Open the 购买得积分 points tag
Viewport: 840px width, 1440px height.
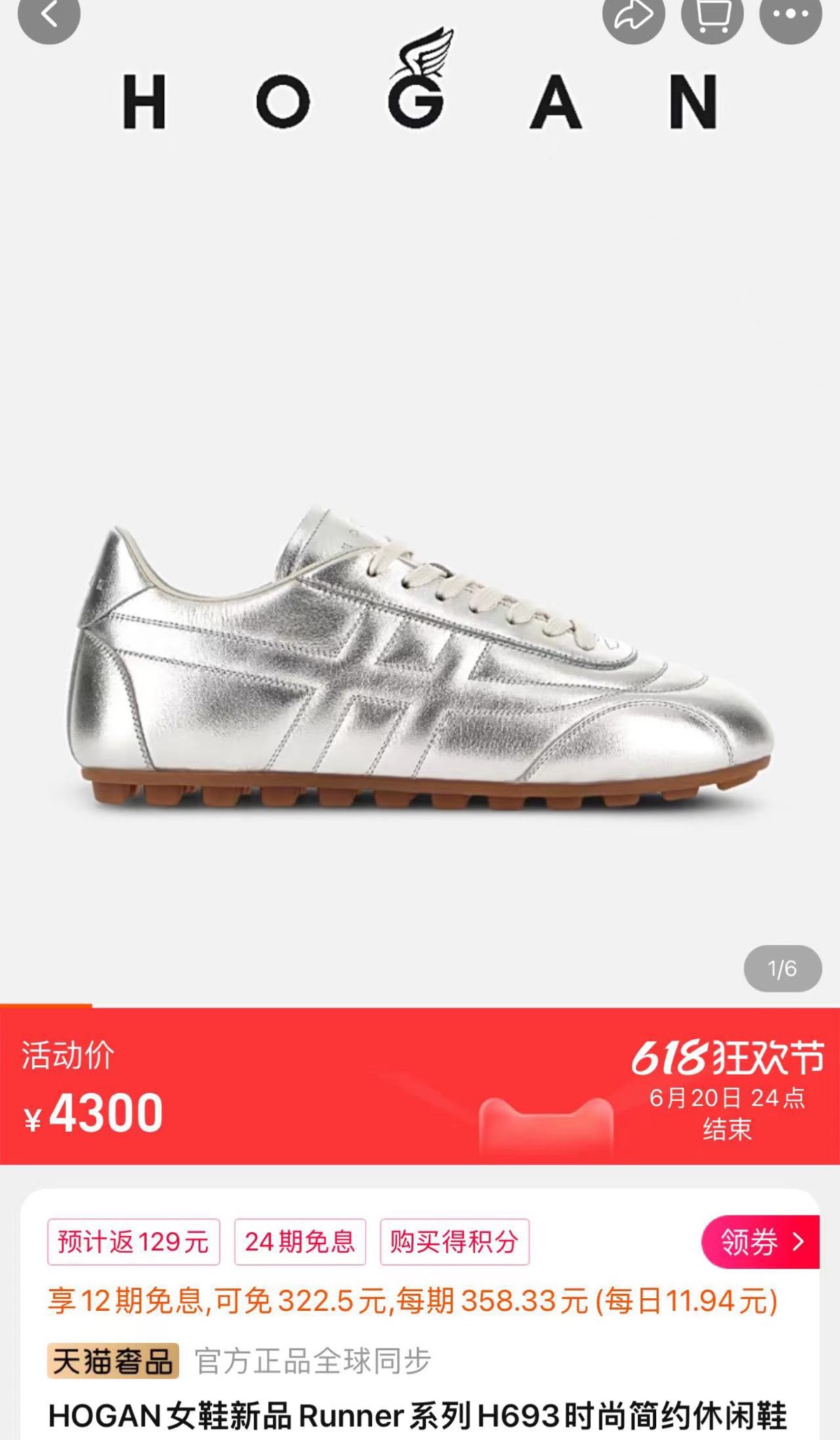click(455, 1242)
